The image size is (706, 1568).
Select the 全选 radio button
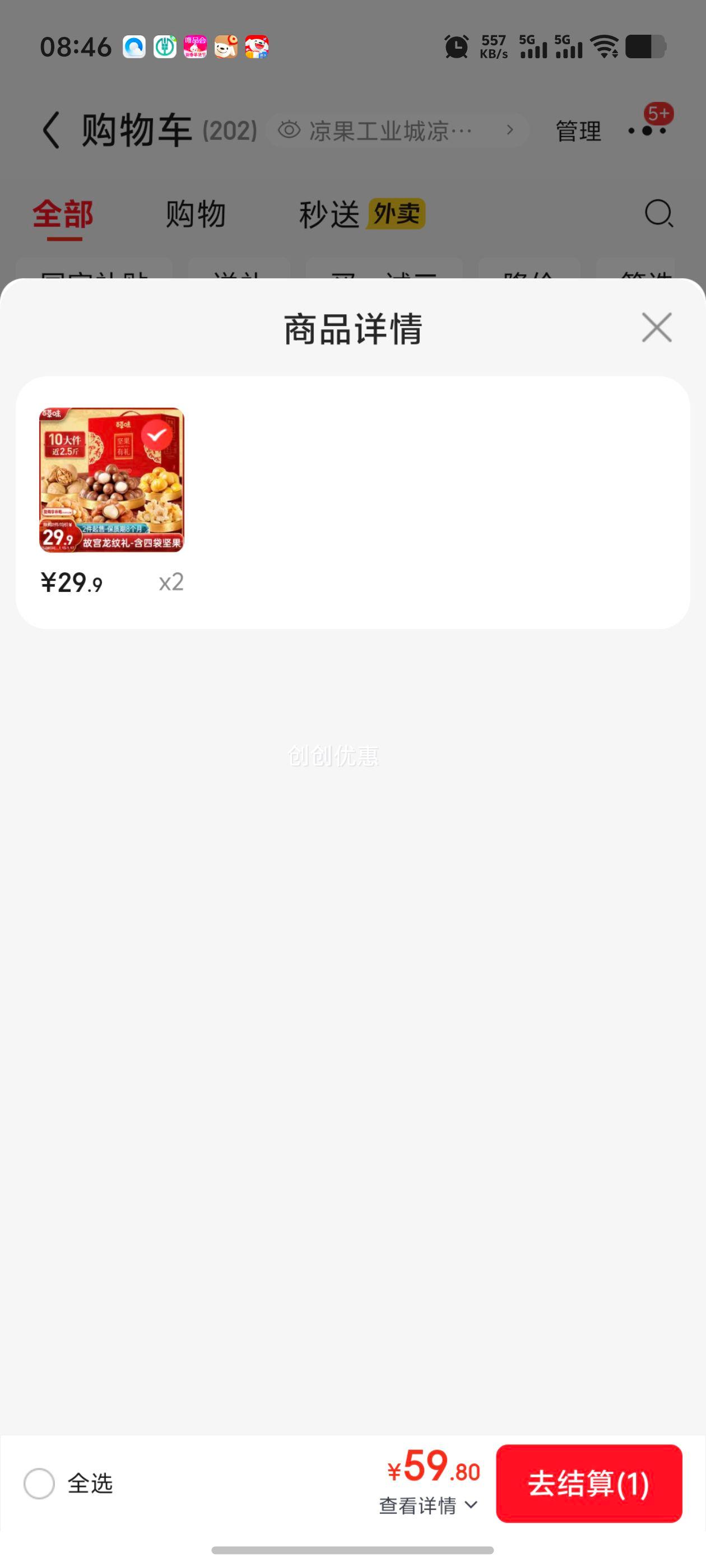point(39,1484)
